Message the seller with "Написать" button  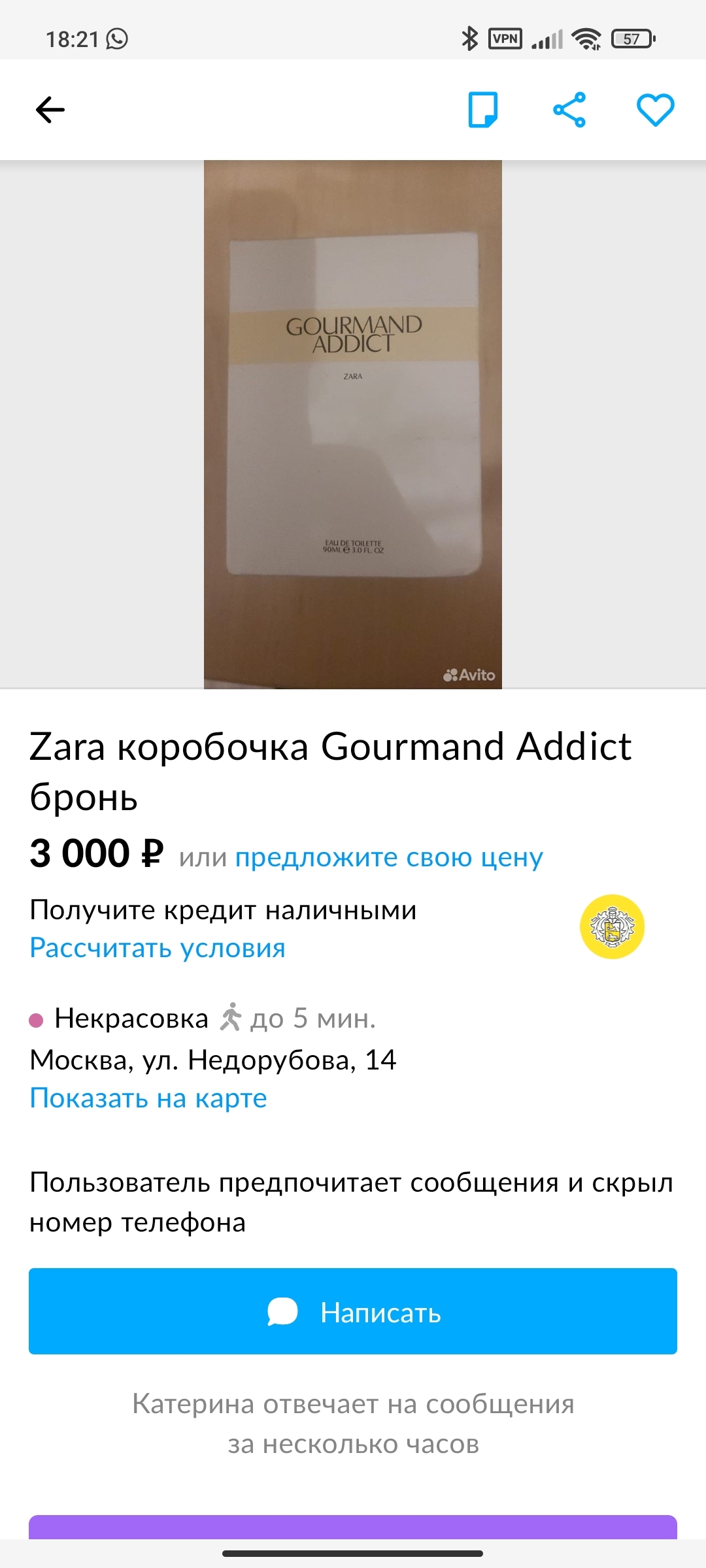pyautogui.click(x=353, y=1311)
